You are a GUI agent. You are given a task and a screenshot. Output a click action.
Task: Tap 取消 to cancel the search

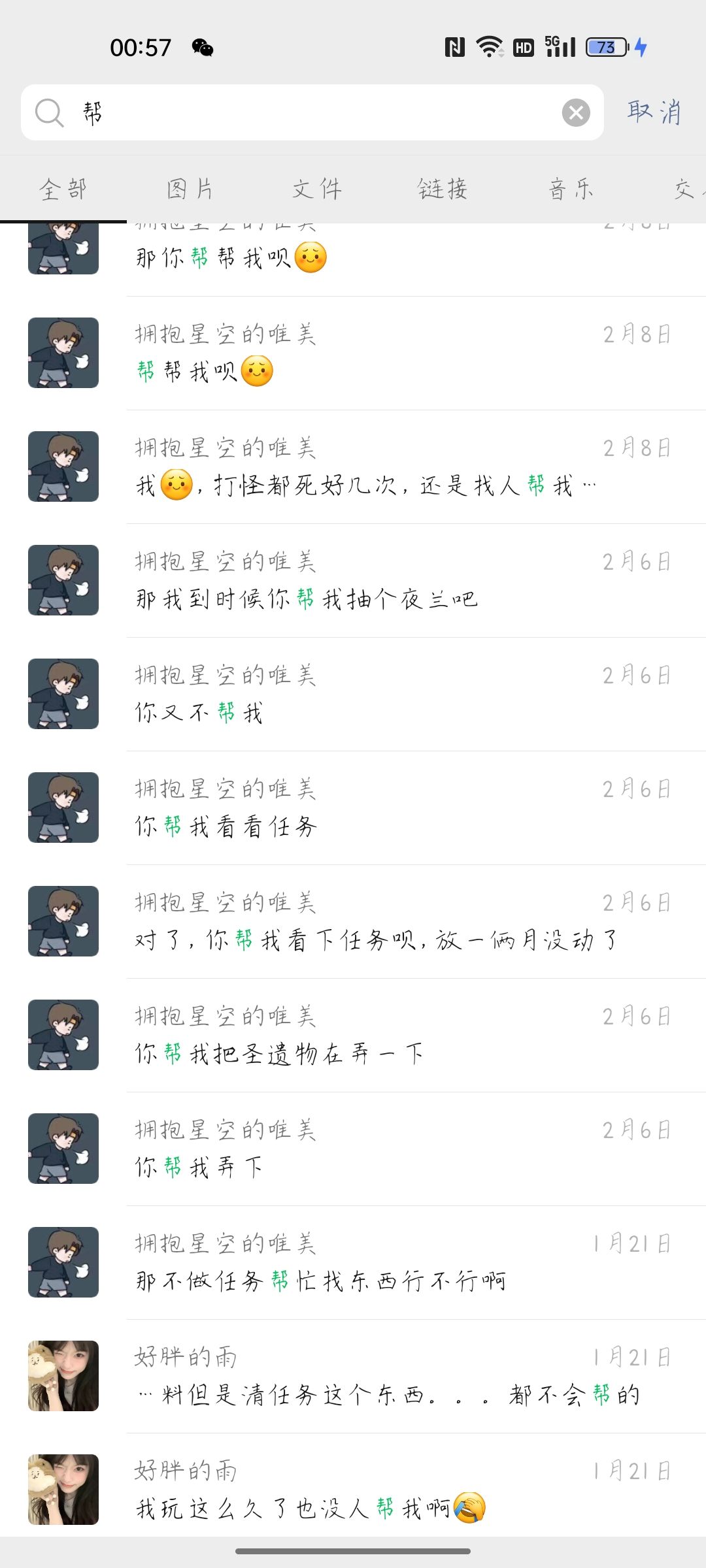(x=654, y=112)
